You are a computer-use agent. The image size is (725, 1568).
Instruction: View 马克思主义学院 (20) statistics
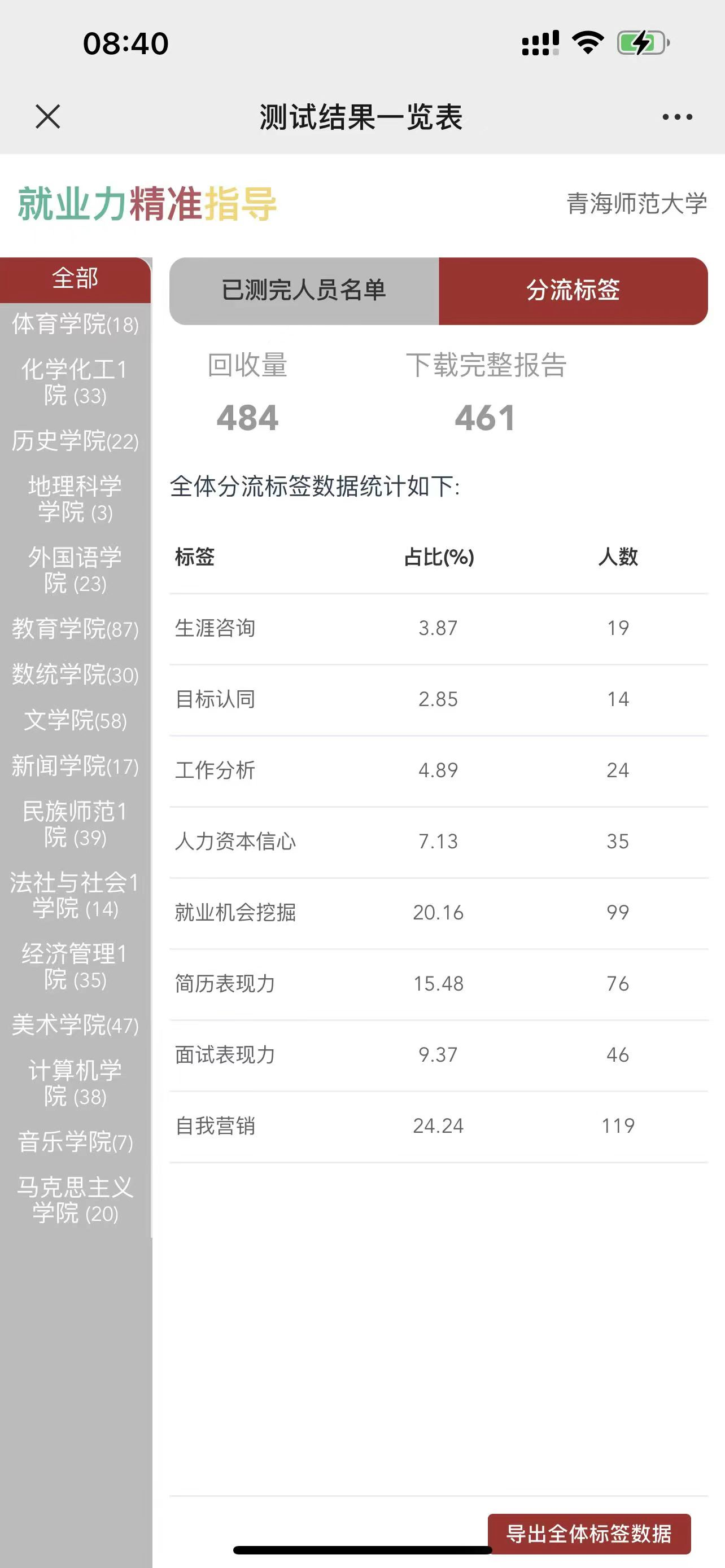point(75,1200)
